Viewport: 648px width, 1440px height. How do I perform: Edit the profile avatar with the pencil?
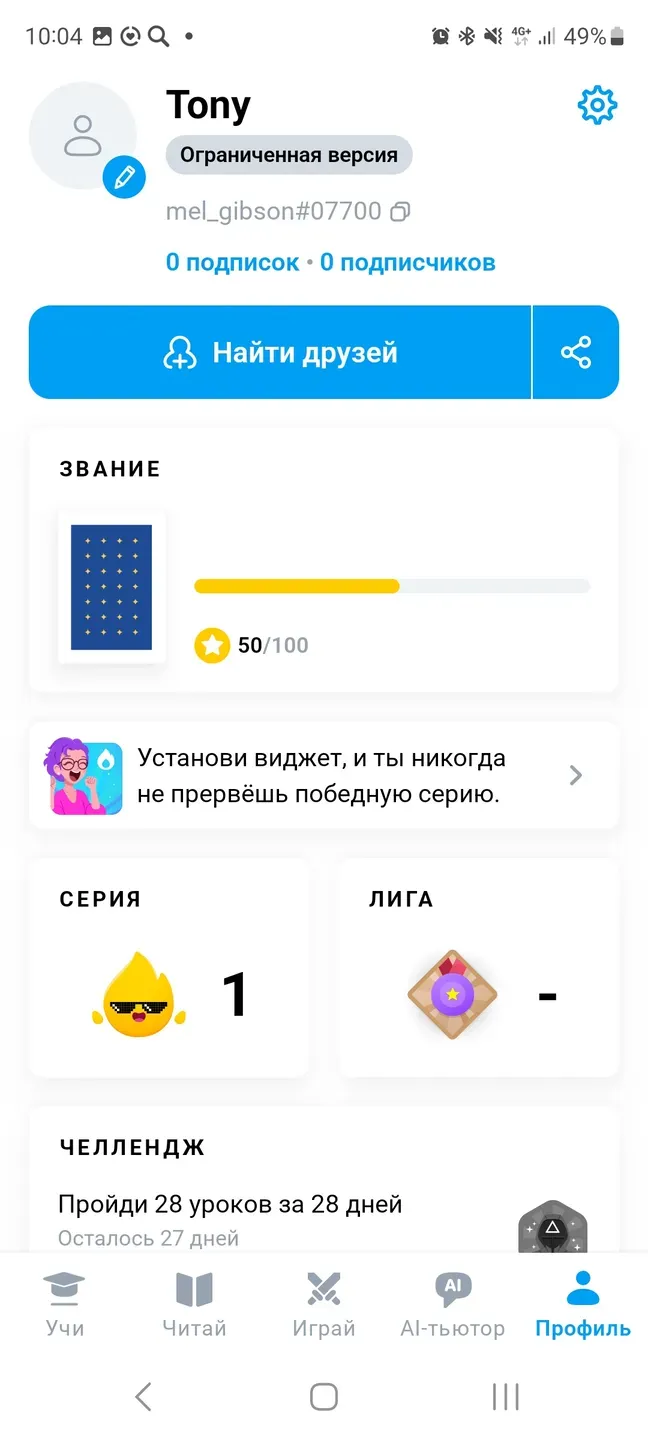124,178
